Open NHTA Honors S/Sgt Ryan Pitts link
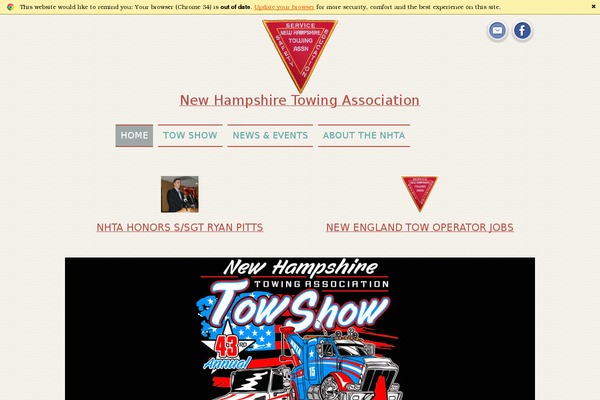The width and height of the screenshot is (600, 400). (x=180, y=227)
